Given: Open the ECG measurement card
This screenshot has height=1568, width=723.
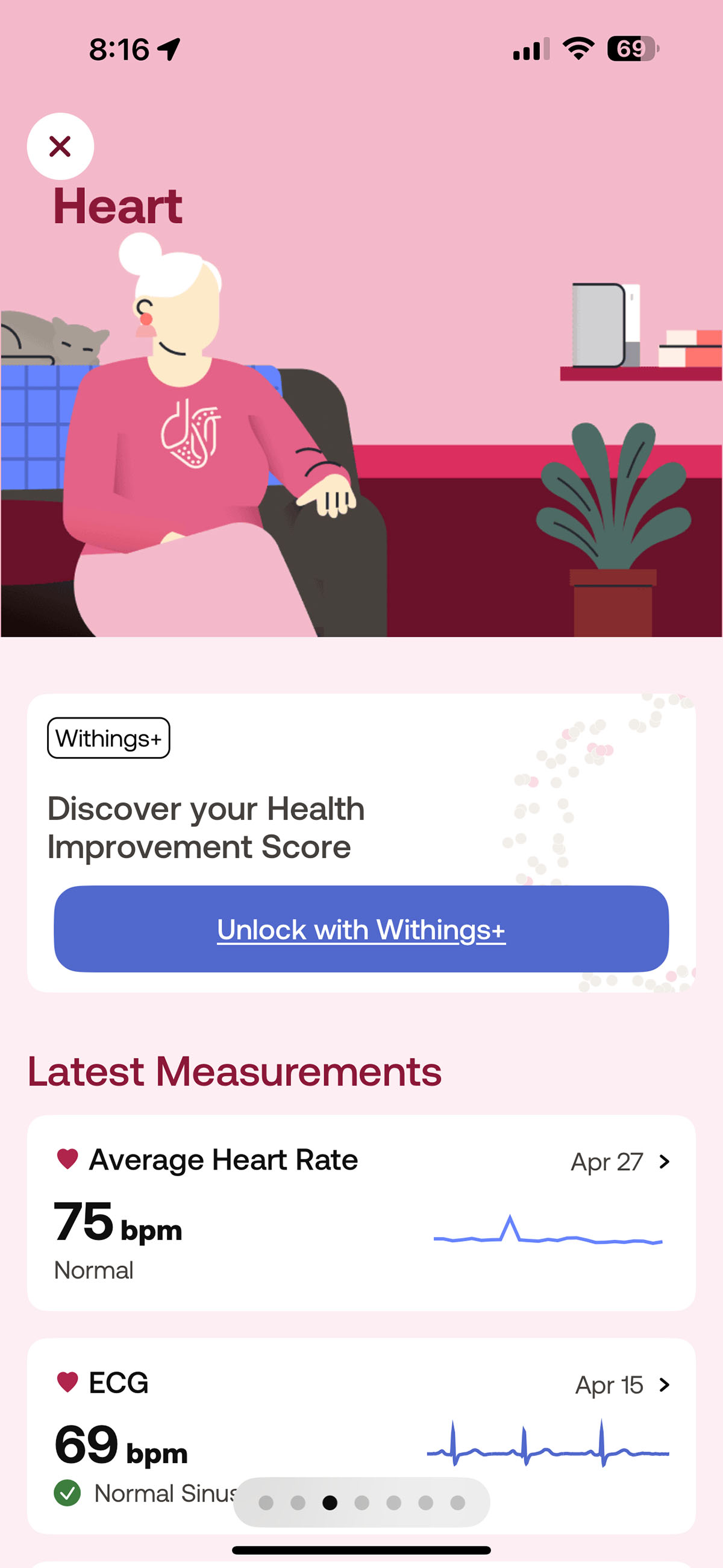Looking at the screenshot, I should point(361,1436).
